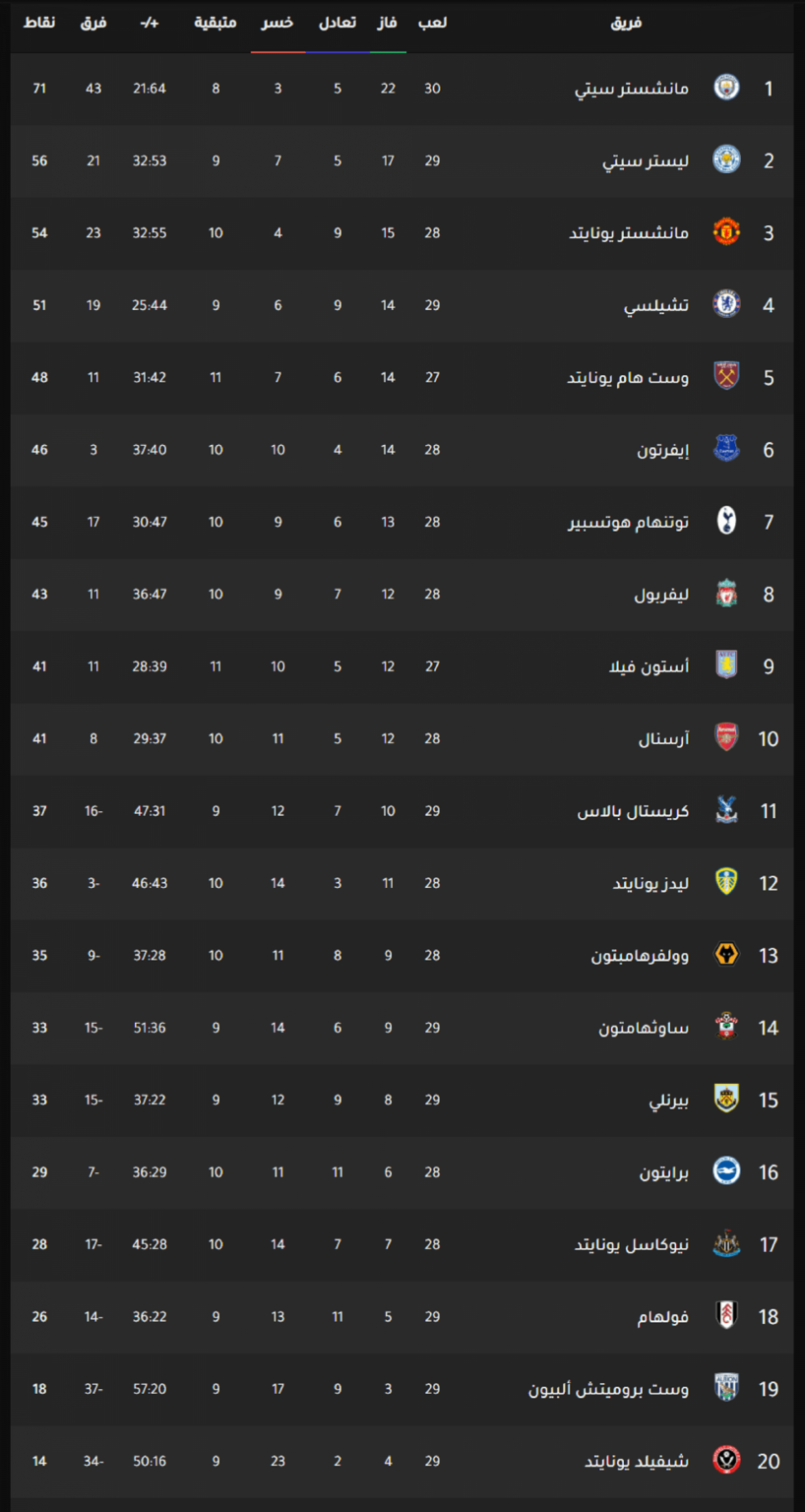Select Crystal Palace (كريستال بالاس) row

[x=402, y=811]
